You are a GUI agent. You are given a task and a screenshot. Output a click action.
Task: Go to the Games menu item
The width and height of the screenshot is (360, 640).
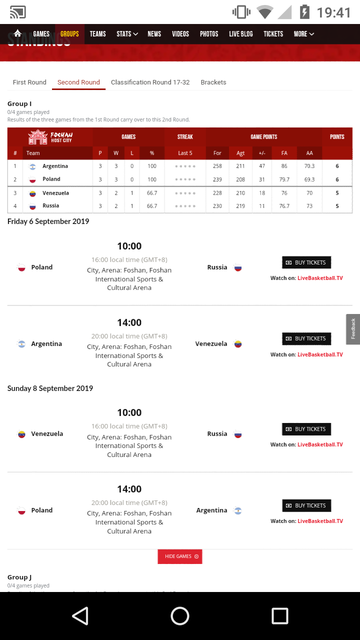click(41, 34)
